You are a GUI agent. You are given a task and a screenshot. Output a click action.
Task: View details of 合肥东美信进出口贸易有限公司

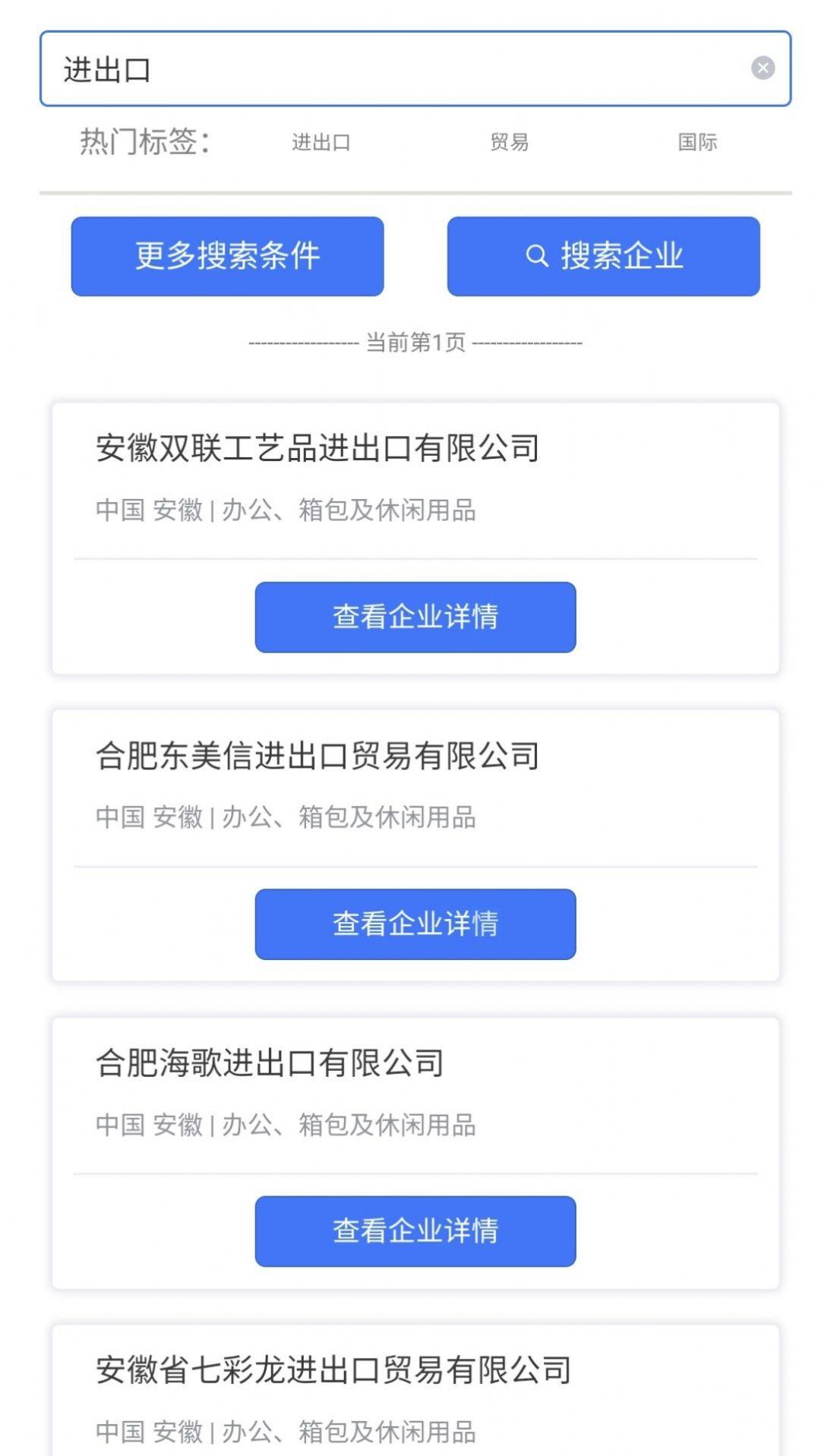416,924
